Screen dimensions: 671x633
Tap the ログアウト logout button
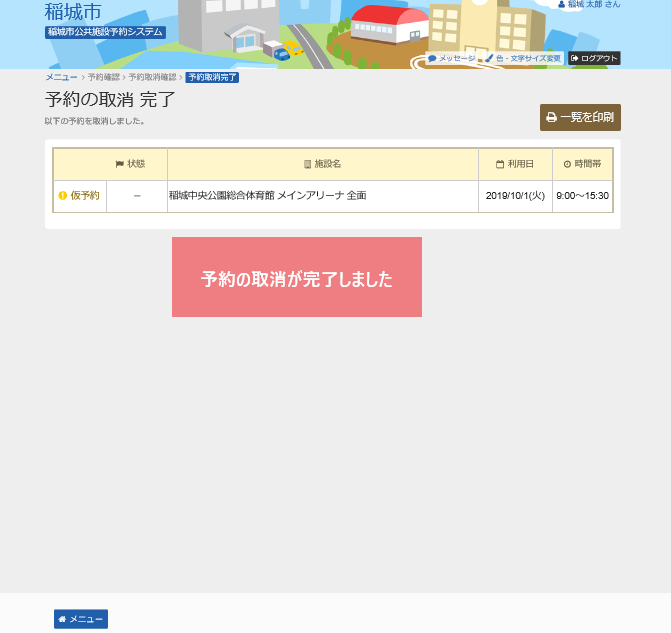[x=594, y=59]
